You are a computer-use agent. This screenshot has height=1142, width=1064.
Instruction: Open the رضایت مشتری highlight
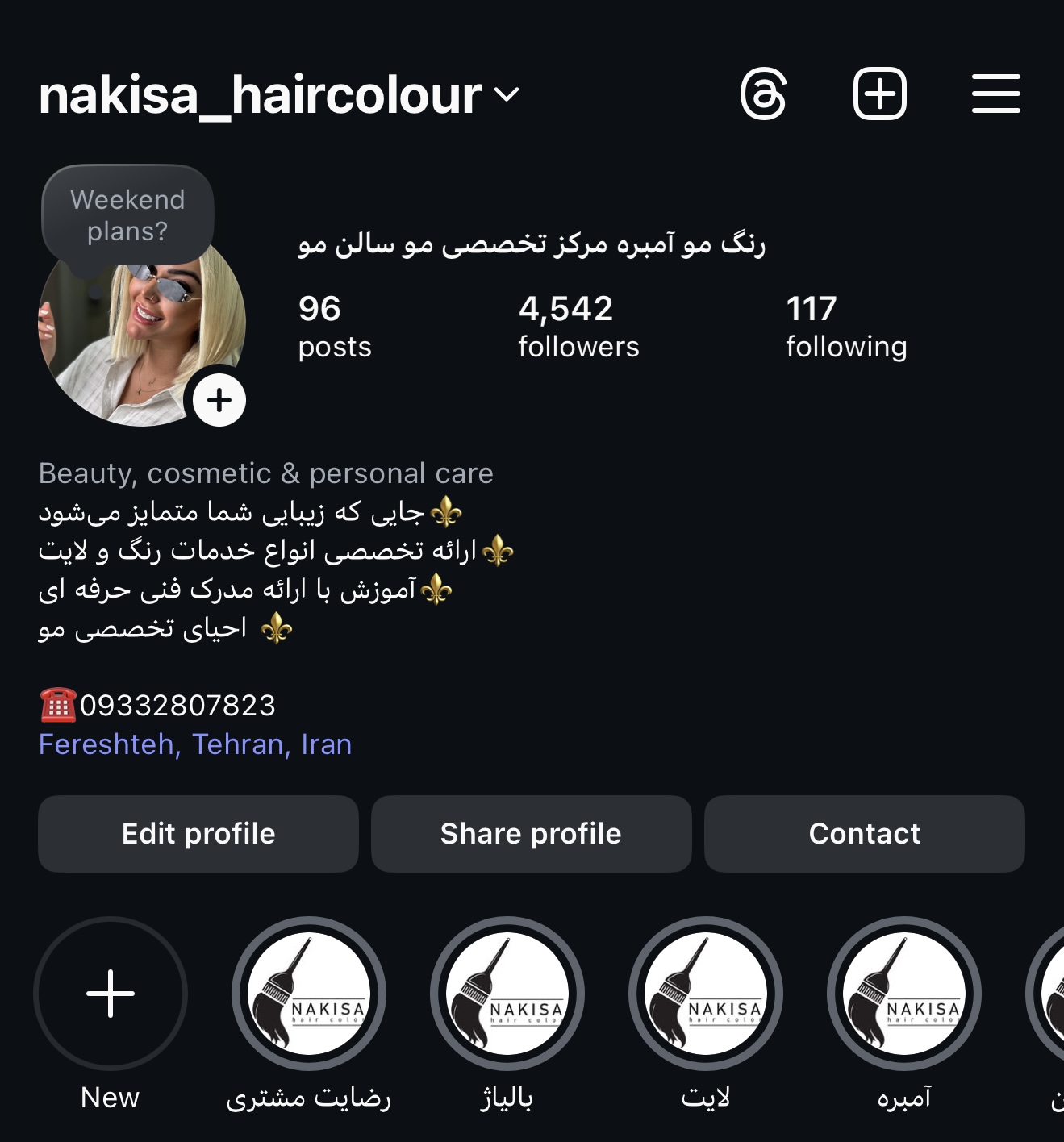(309, 994)
